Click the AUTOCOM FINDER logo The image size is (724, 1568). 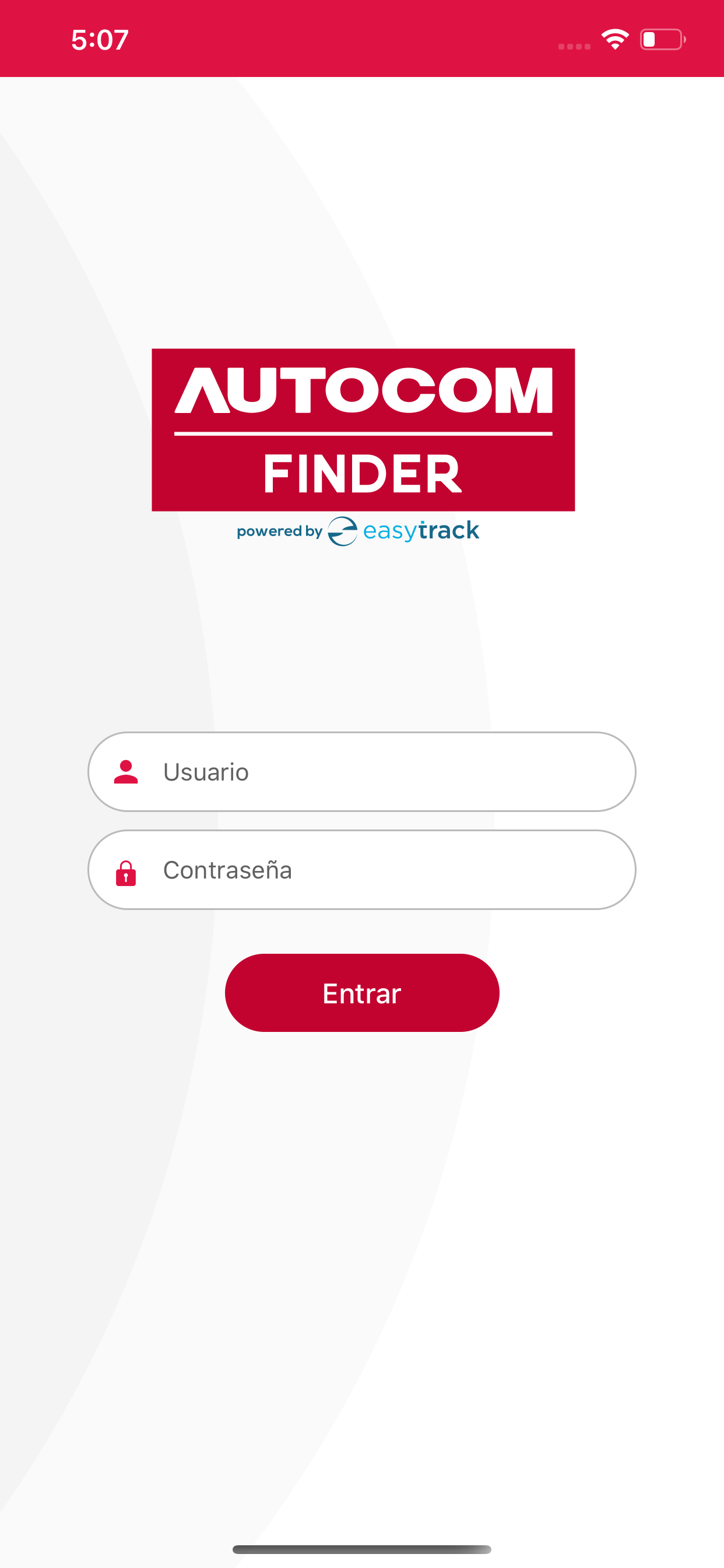(363, 429)
